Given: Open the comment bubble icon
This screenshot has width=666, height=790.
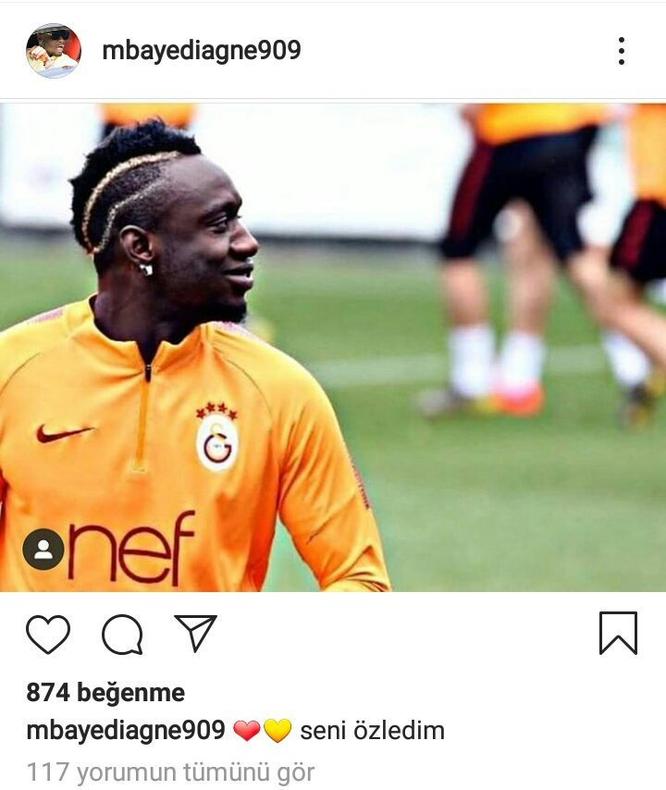Looking at the screenshot, I should [122, 634].
